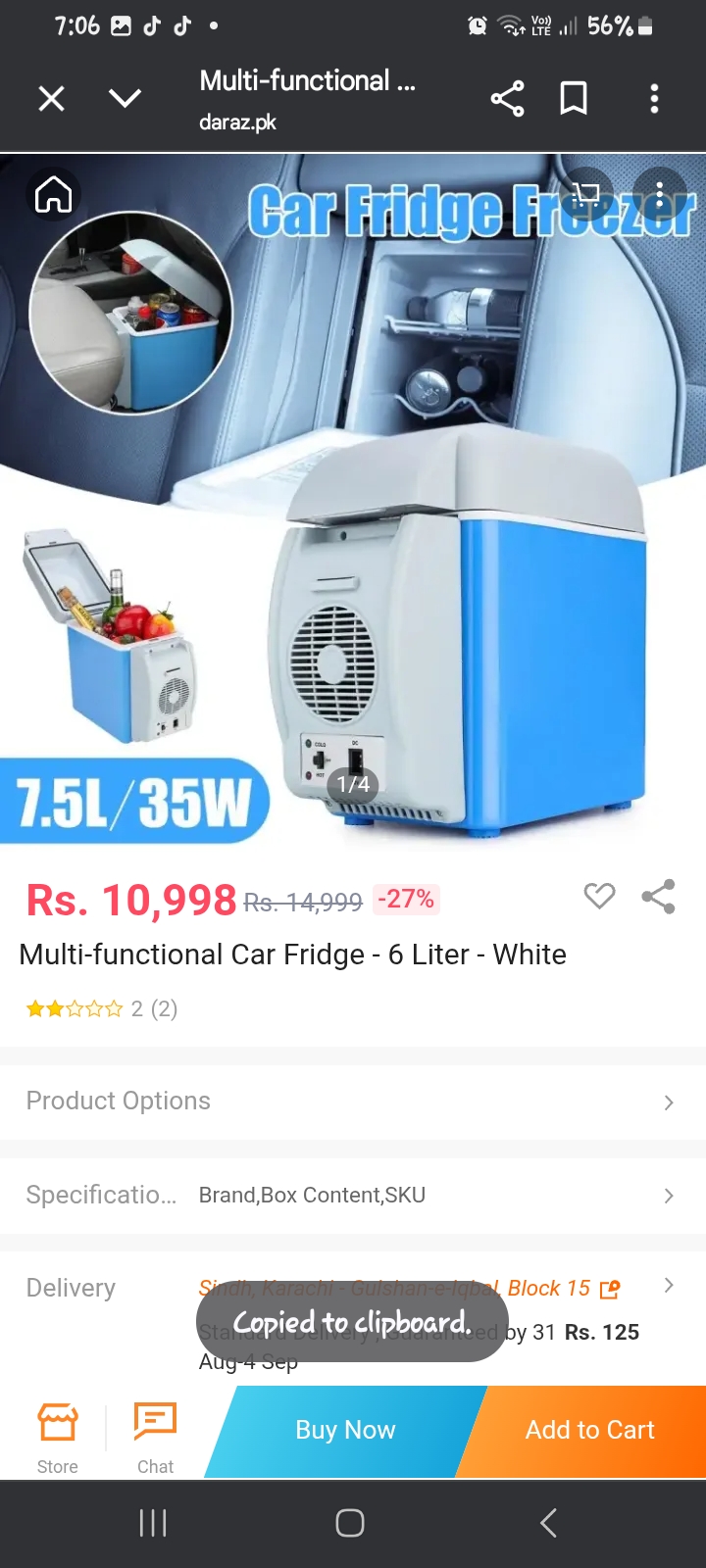Go to the Daraz home icon
706x1568 pixels.
(53, 194)
